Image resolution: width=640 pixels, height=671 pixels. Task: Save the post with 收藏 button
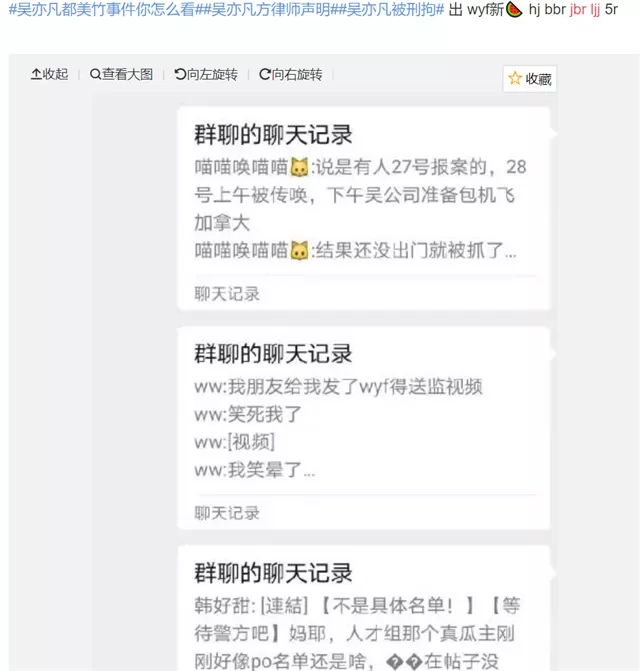click(530, 79)
